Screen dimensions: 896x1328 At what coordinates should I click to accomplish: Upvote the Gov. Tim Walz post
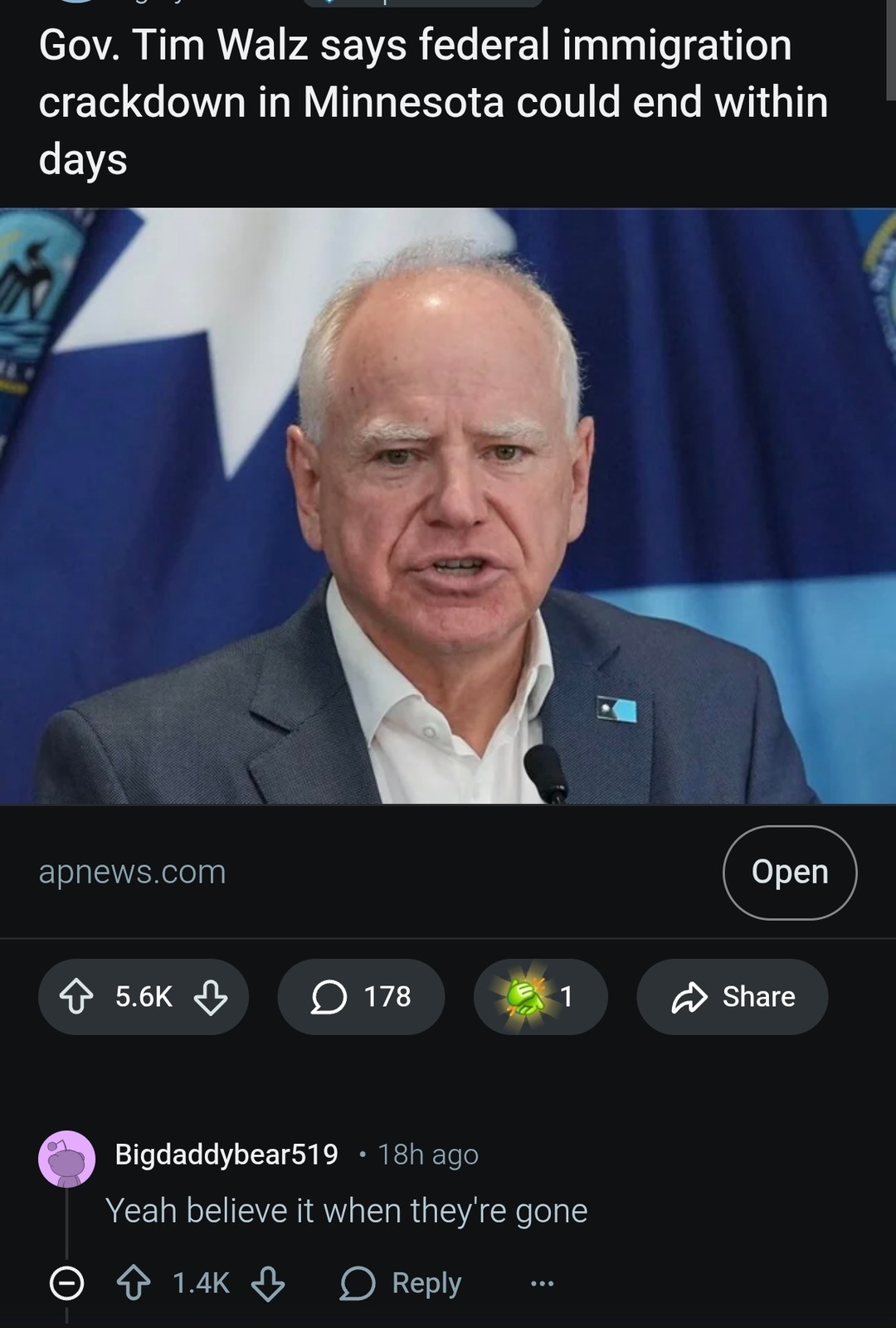pyautogui.click(x=77, y=996)
